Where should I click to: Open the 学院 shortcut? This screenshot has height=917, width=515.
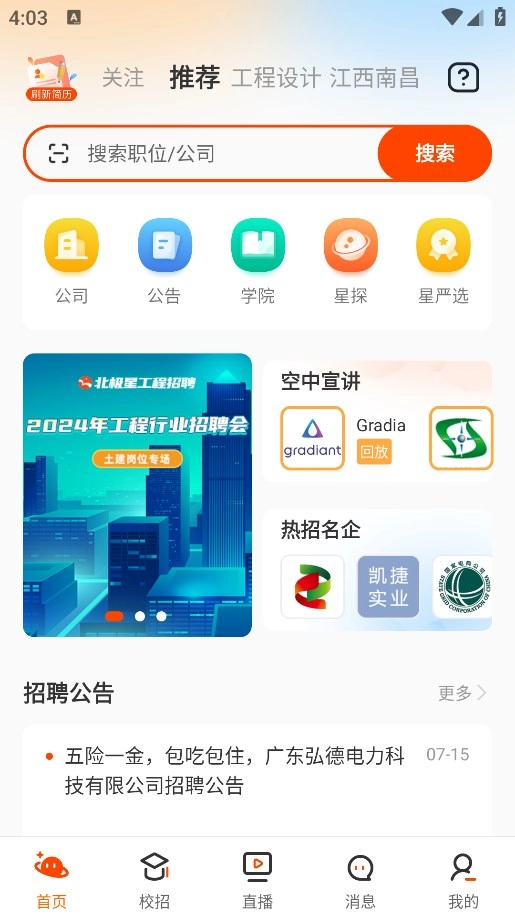(257, 262)
